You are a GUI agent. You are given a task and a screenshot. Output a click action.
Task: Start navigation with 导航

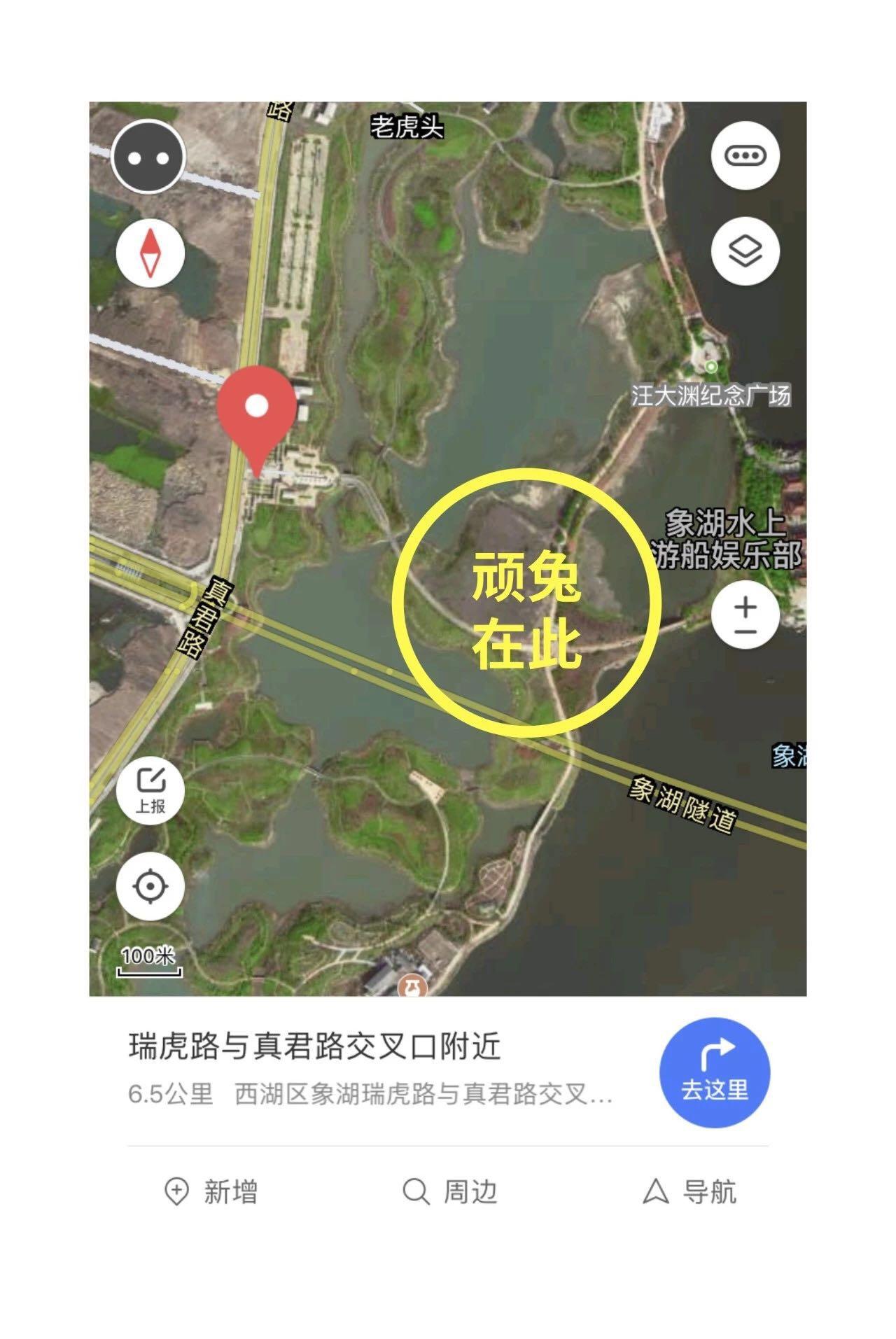689,1191
